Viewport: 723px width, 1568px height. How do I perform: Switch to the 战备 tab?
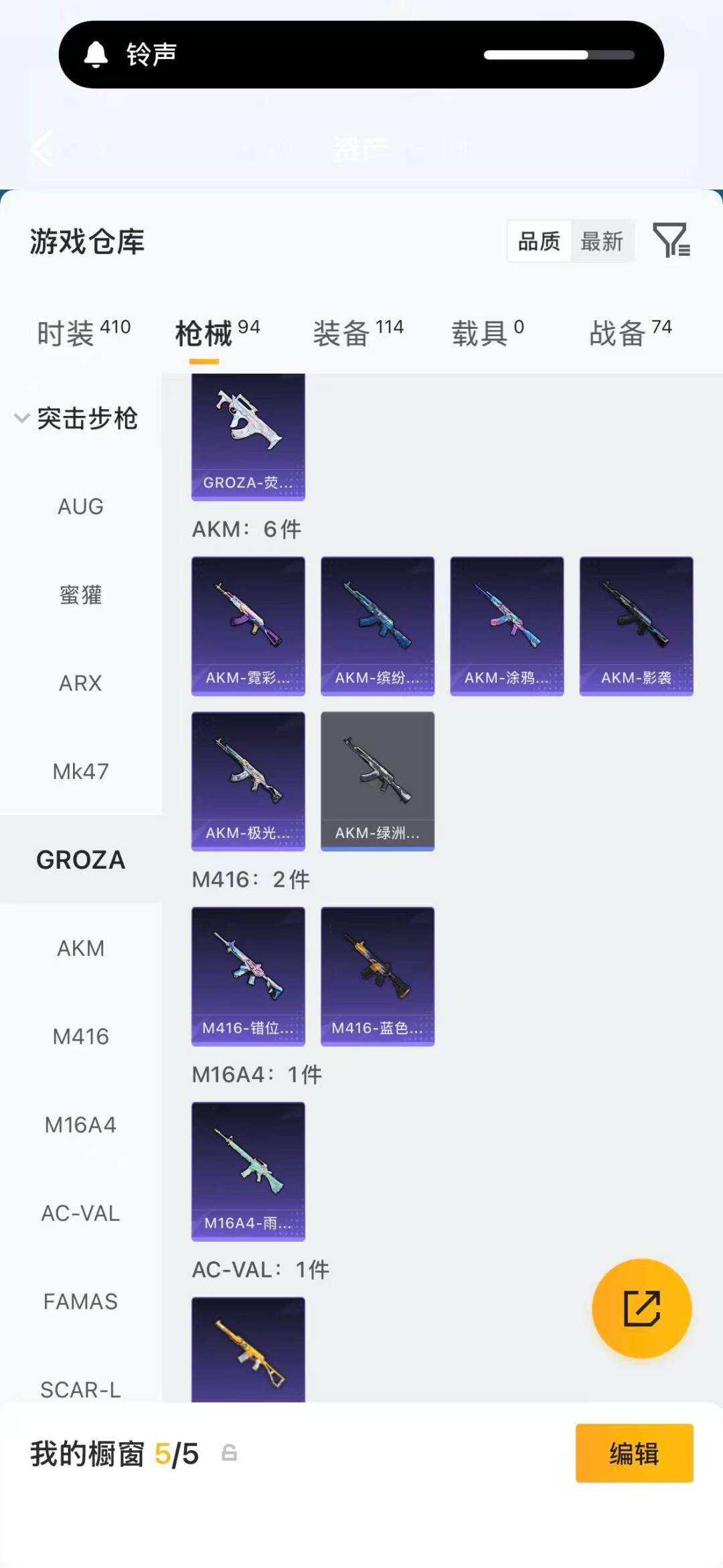629,333
